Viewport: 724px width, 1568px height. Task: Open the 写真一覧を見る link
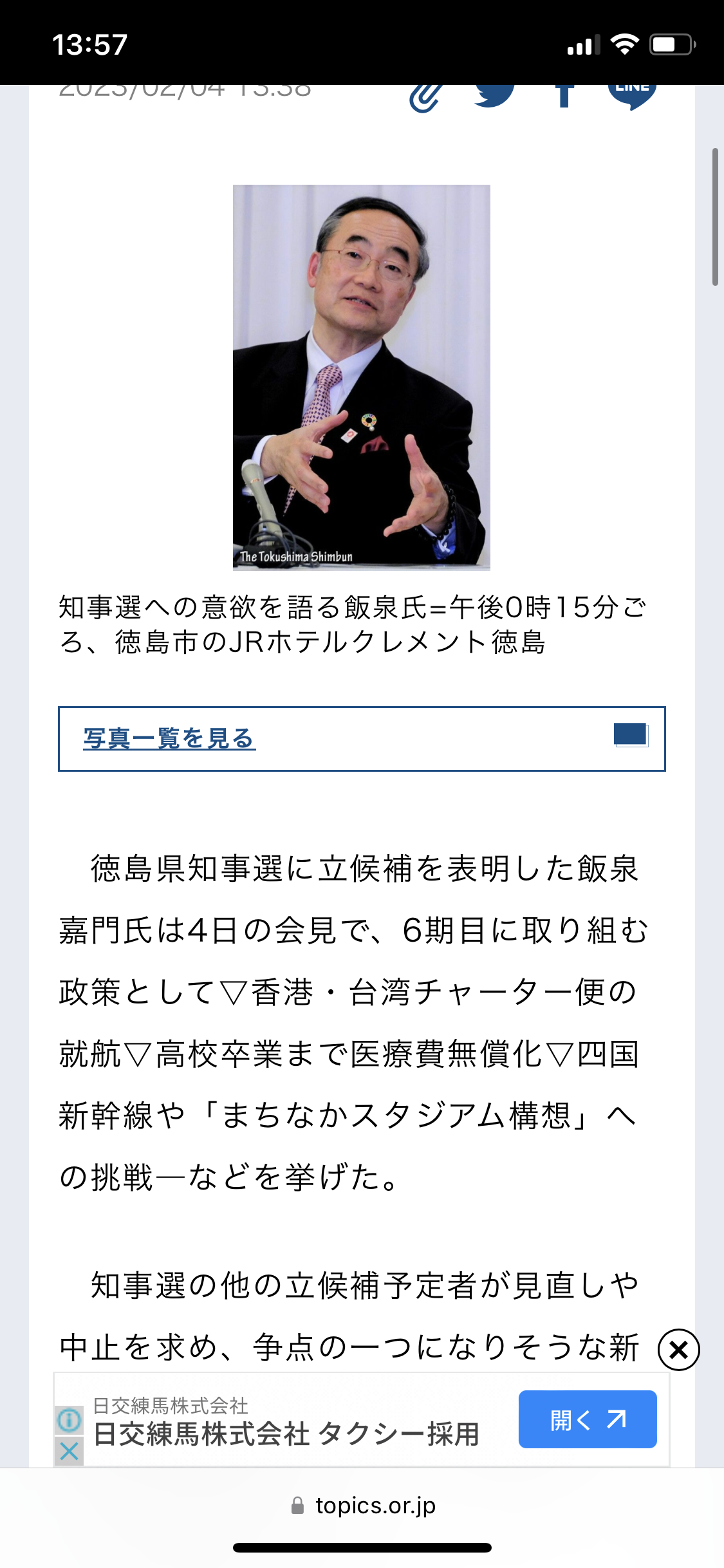[x=169, y=738]
